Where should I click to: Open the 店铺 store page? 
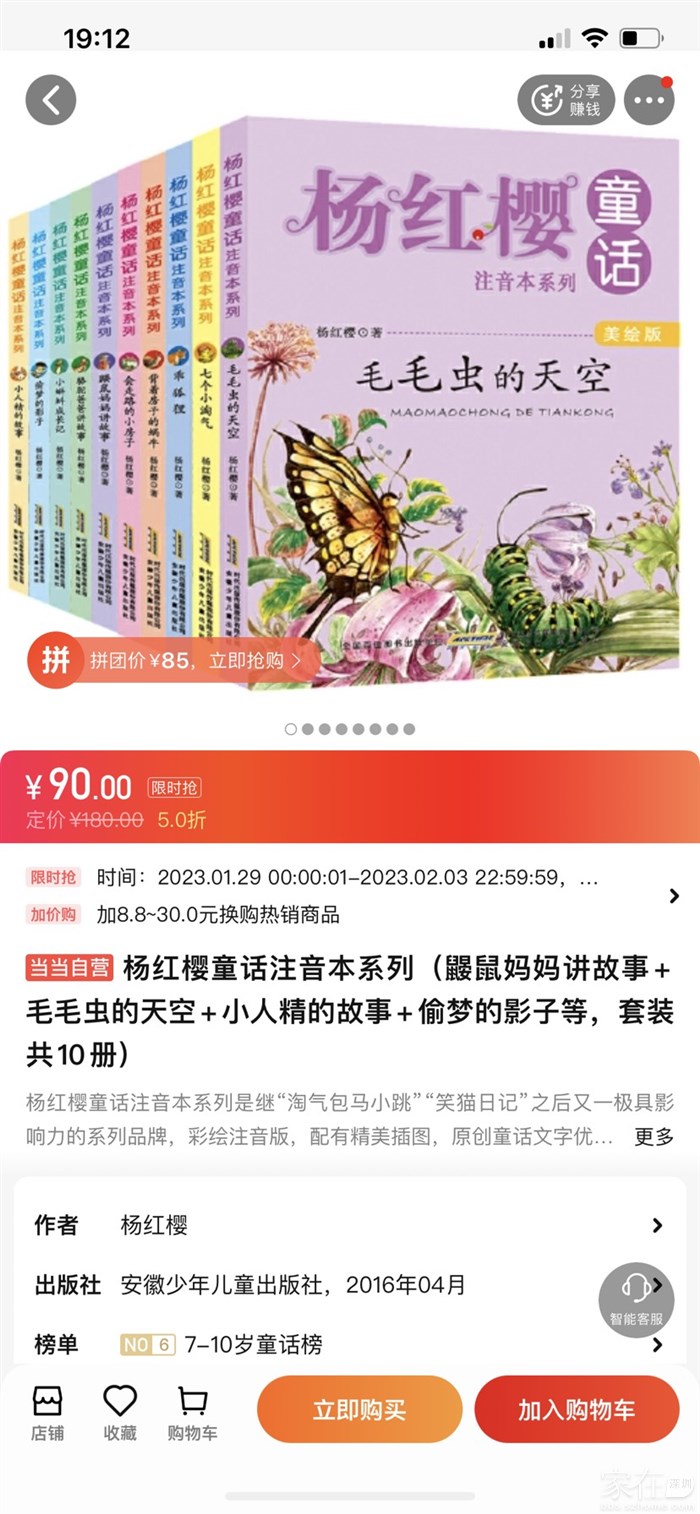47,1413
